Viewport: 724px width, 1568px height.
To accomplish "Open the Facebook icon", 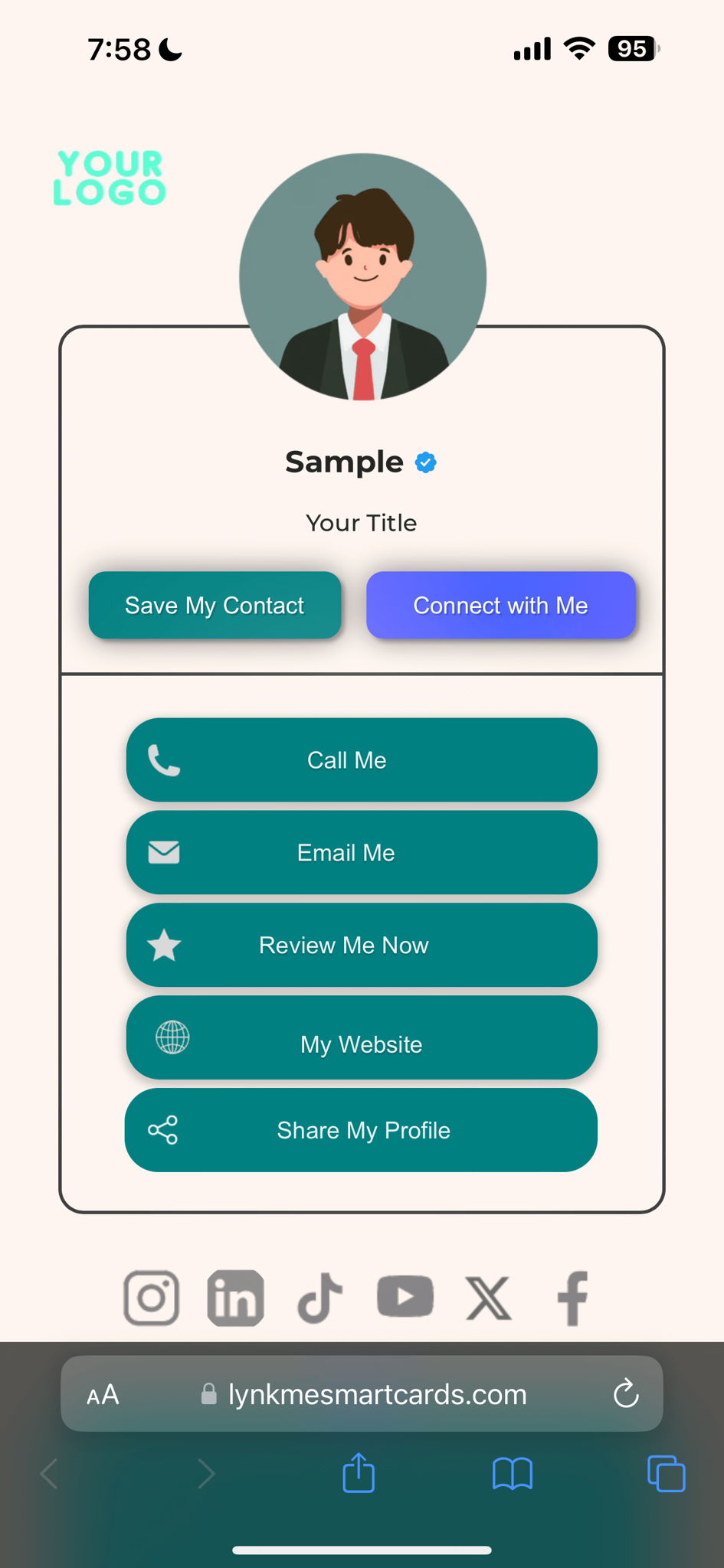I will click(x=572, y=1298).
